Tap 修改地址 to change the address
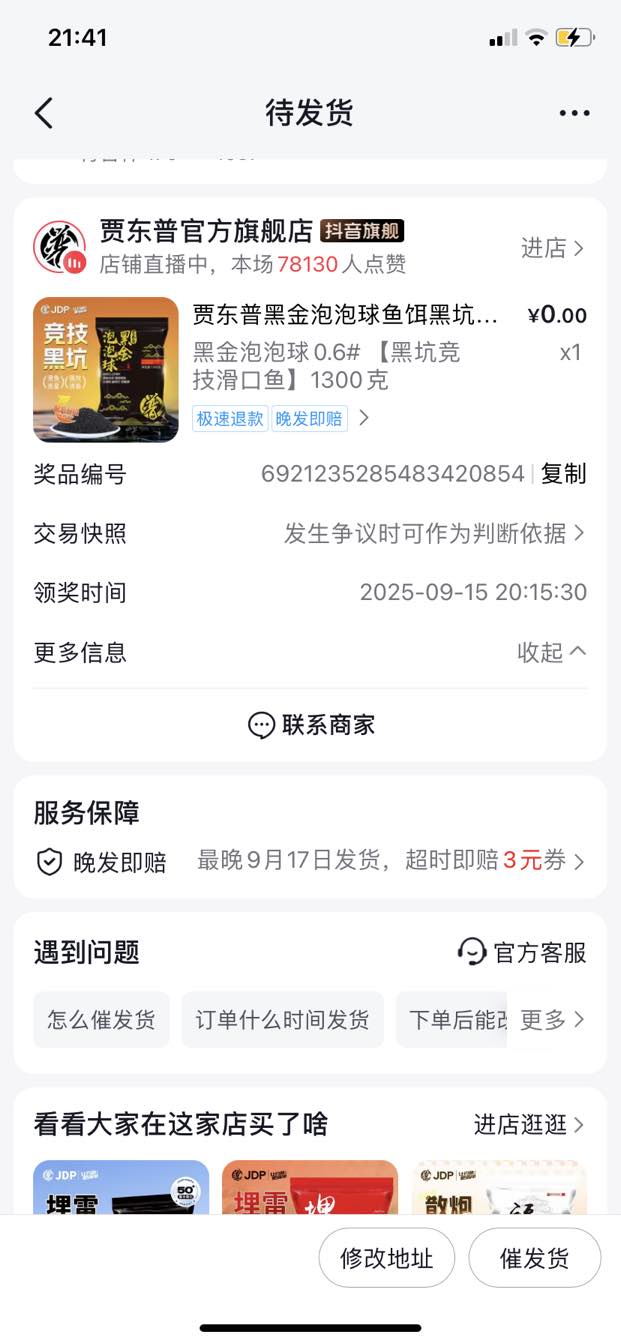 [387, 1258]
